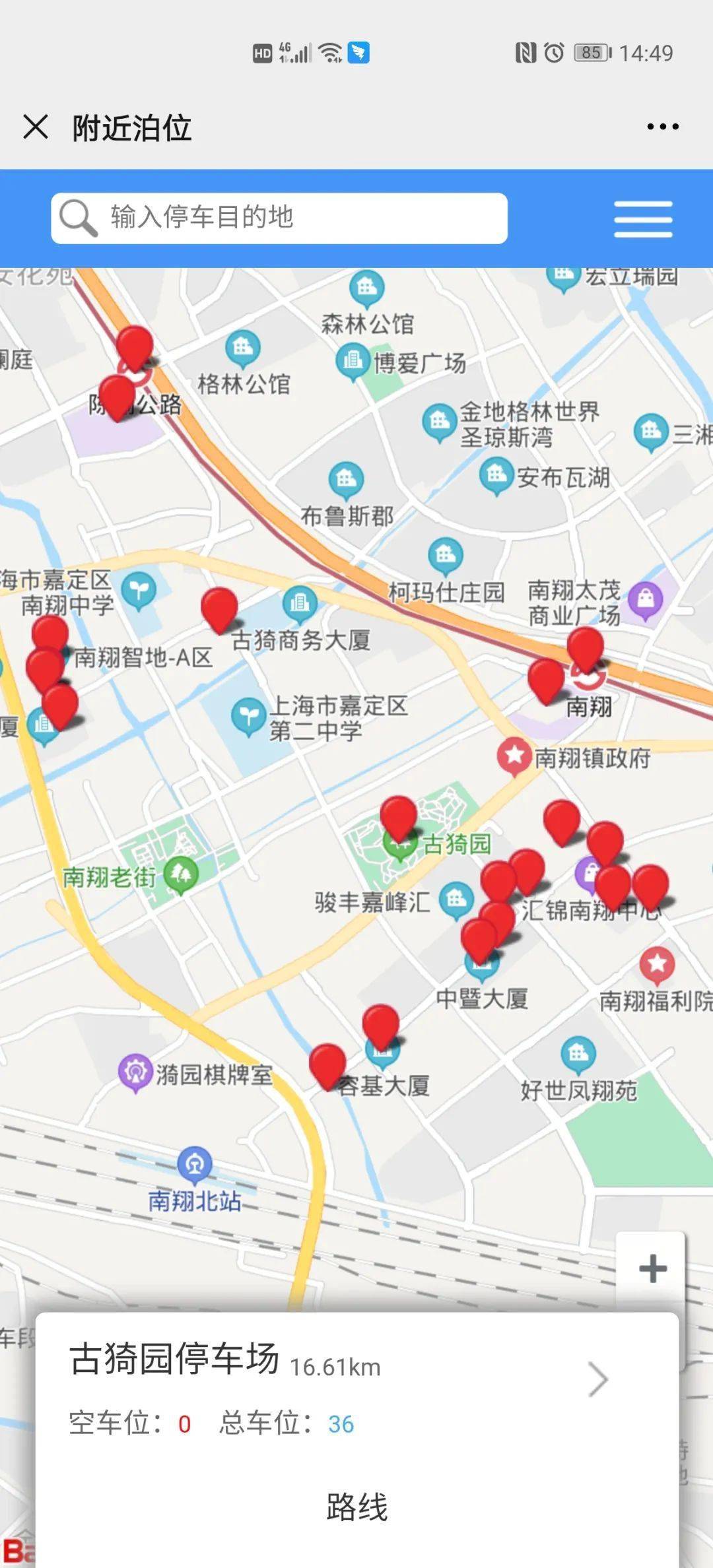Open the hamburger list menu
The width and height of the screenshot is (713, 1568).
tap(643, 219)
